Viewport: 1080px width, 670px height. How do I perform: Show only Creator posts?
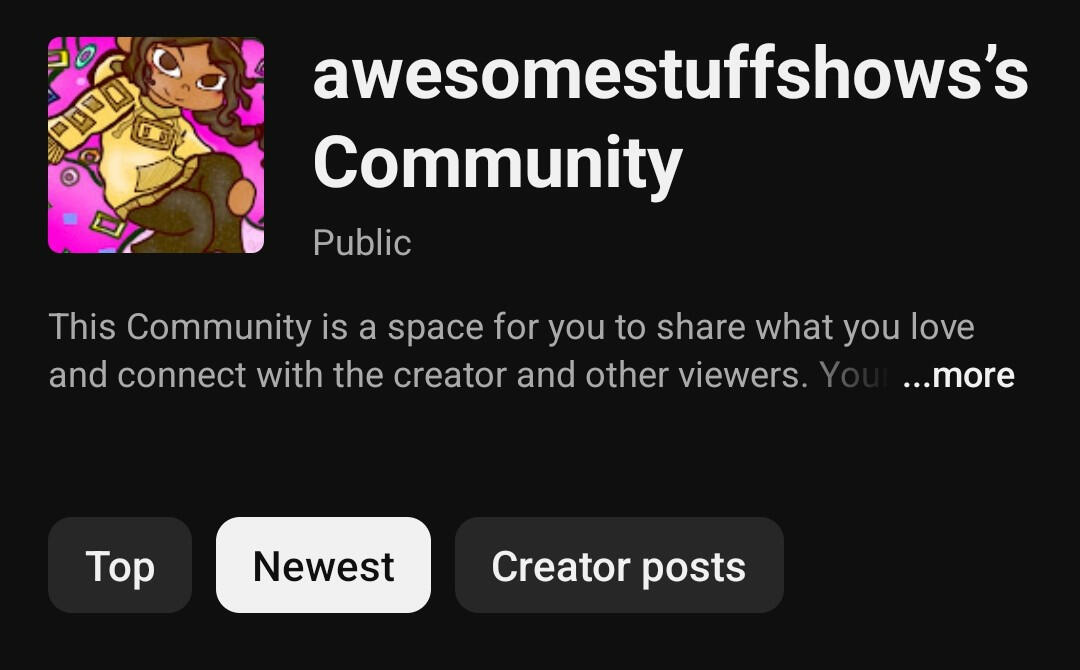click(618, 565)
